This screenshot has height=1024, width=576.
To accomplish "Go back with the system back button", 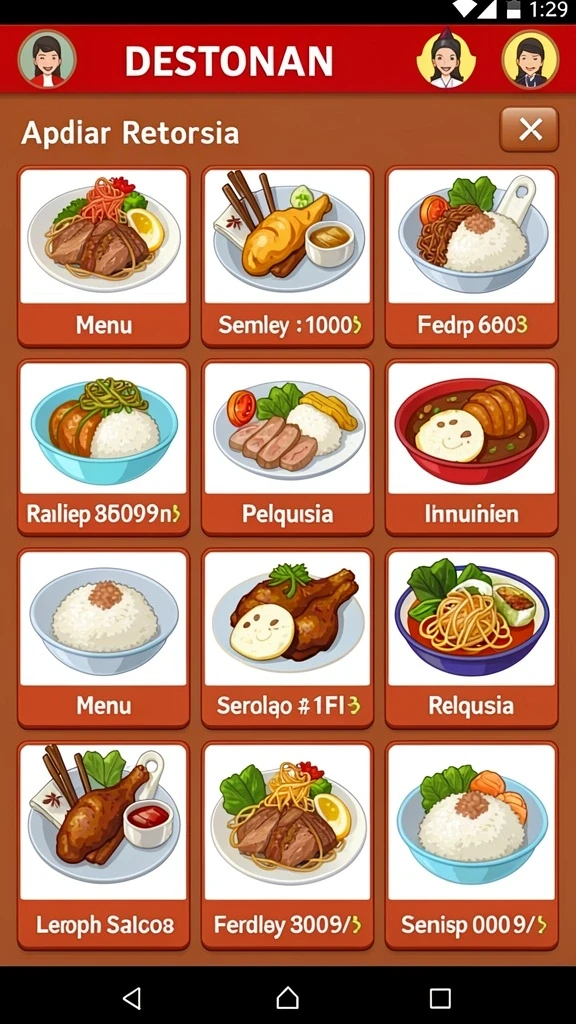I will click(x=132, y=998).
